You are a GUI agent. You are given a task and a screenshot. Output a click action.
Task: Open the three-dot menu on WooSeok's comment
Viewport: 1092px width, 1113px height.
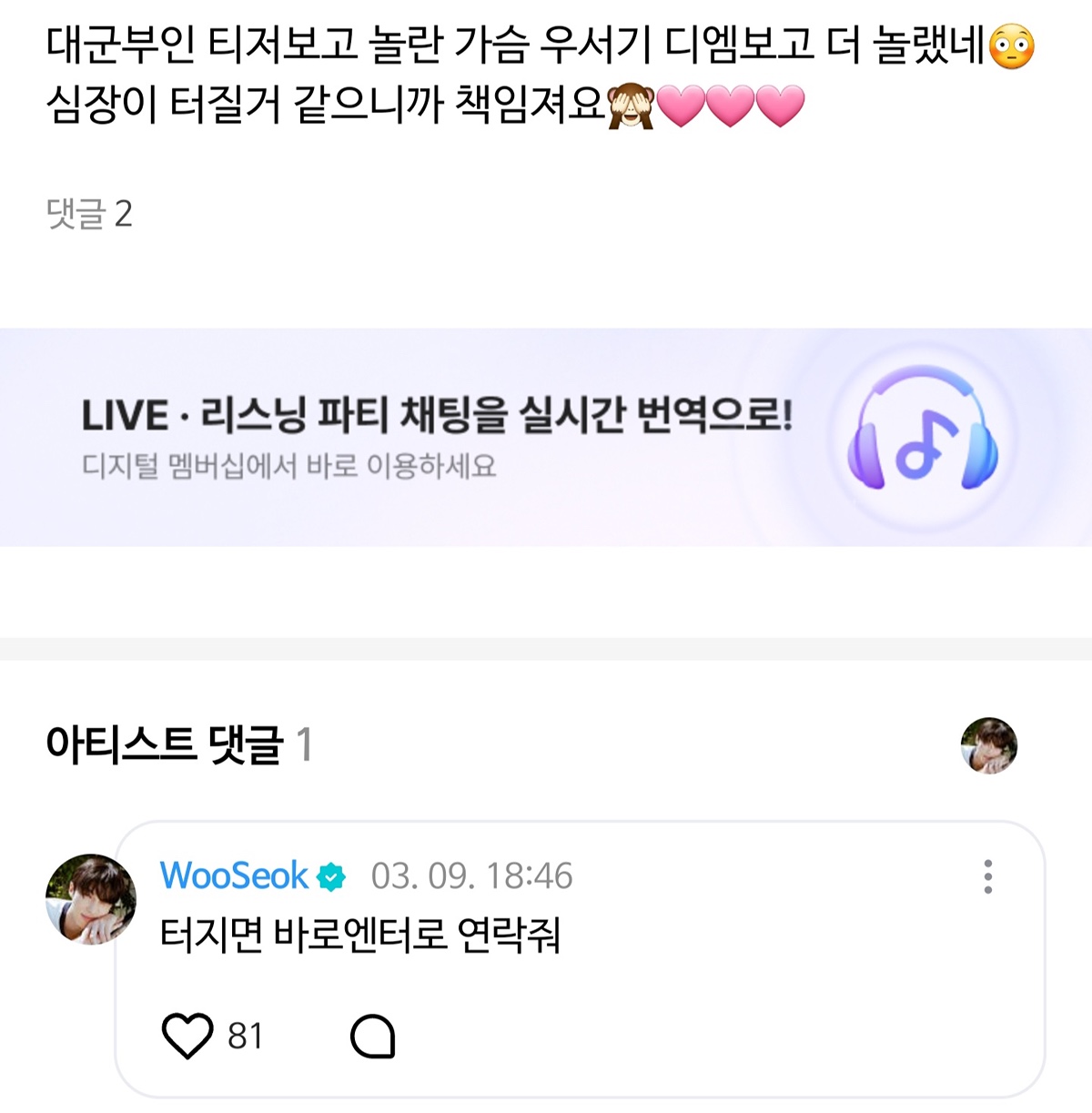coord(987,876)
